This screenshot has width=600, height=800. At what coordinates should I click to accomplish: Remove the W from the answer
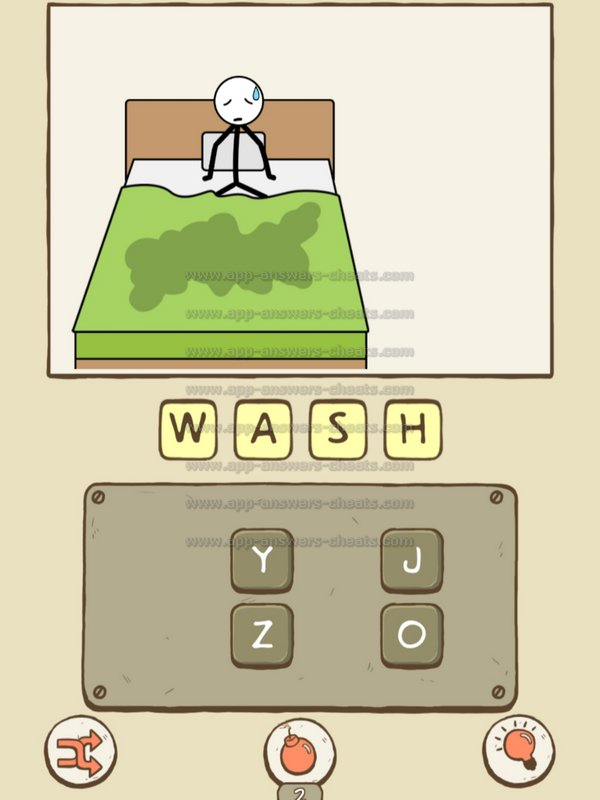[x=188, y=430]
